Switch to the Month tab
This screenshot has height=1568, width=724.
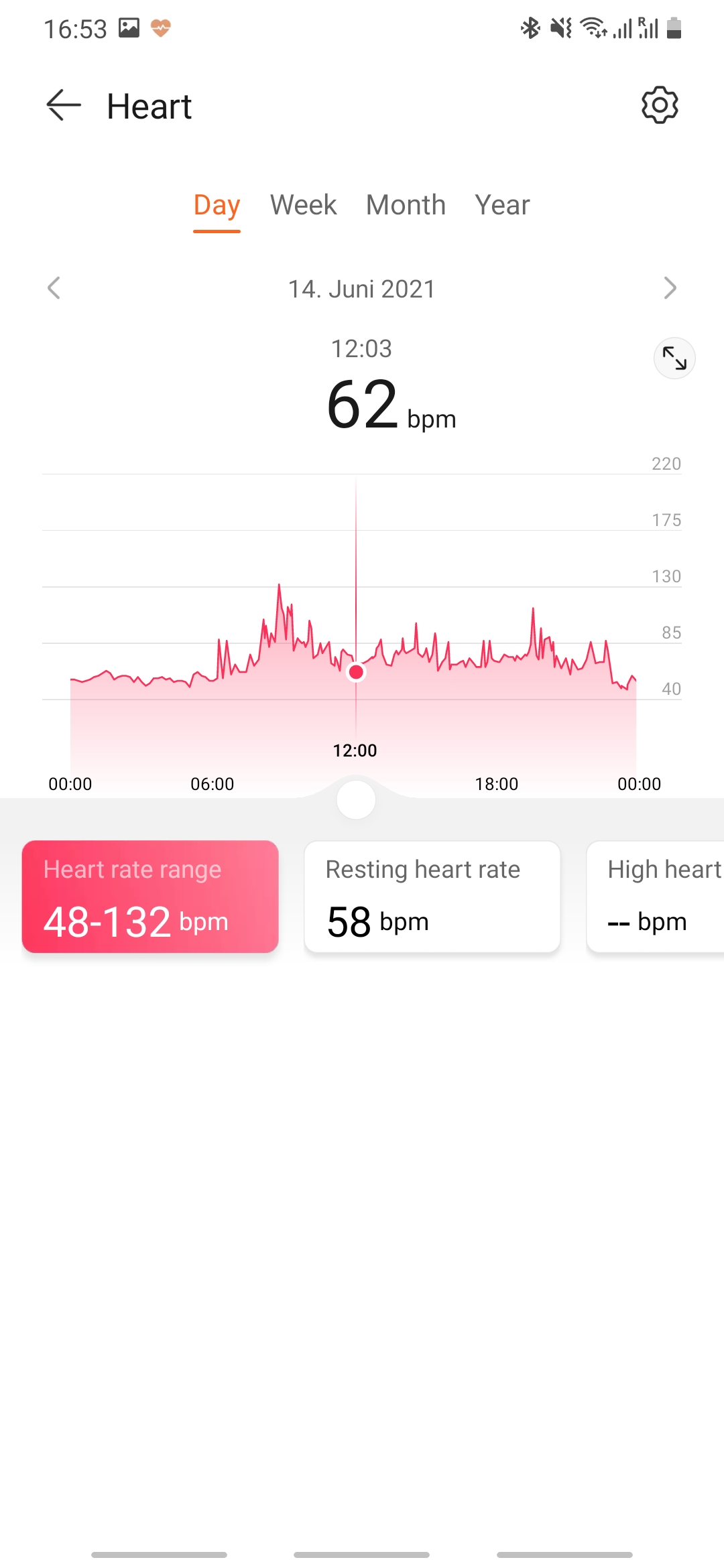(x=406, y=205)
